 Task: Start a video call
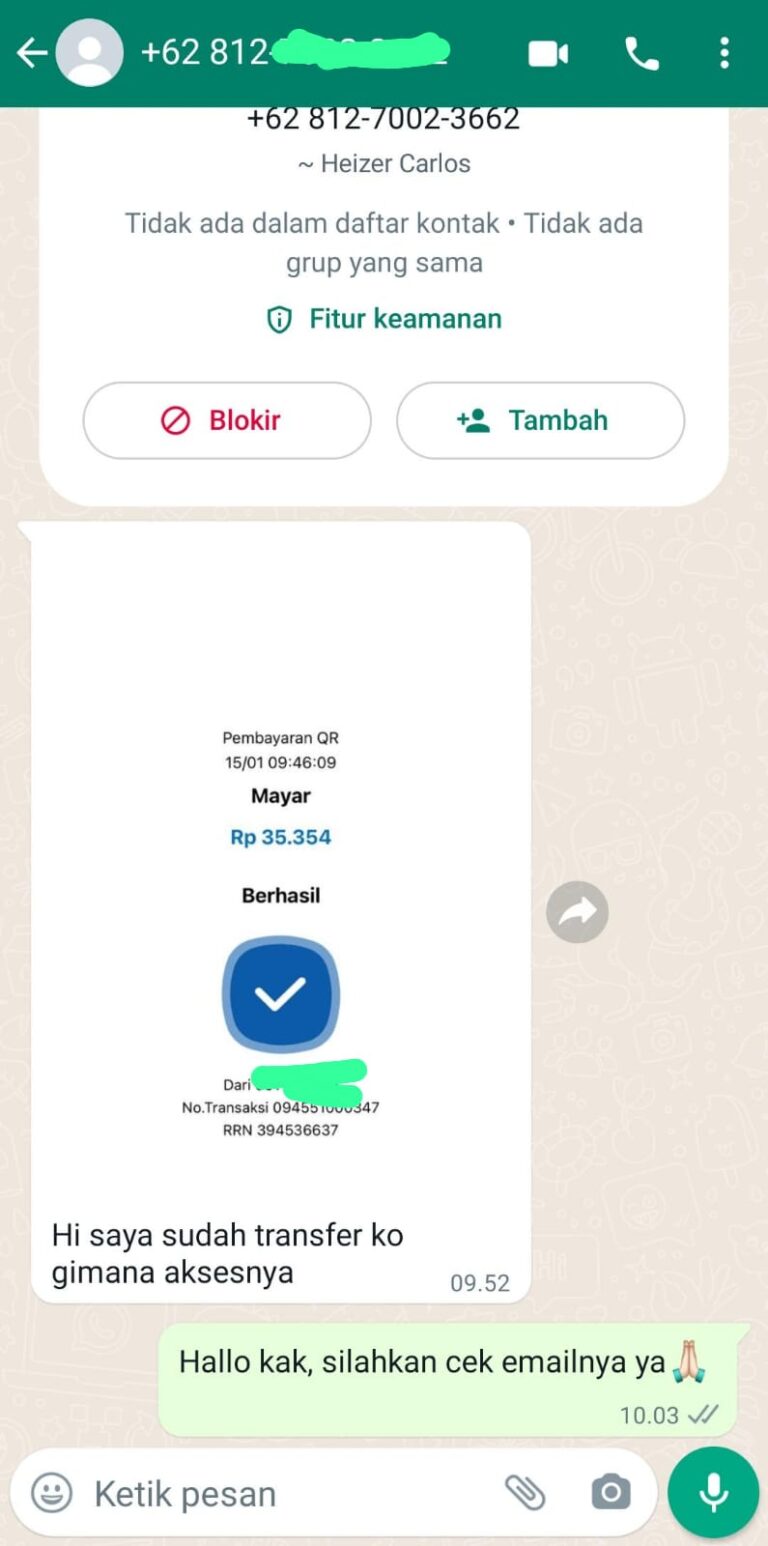coord(548,53)
